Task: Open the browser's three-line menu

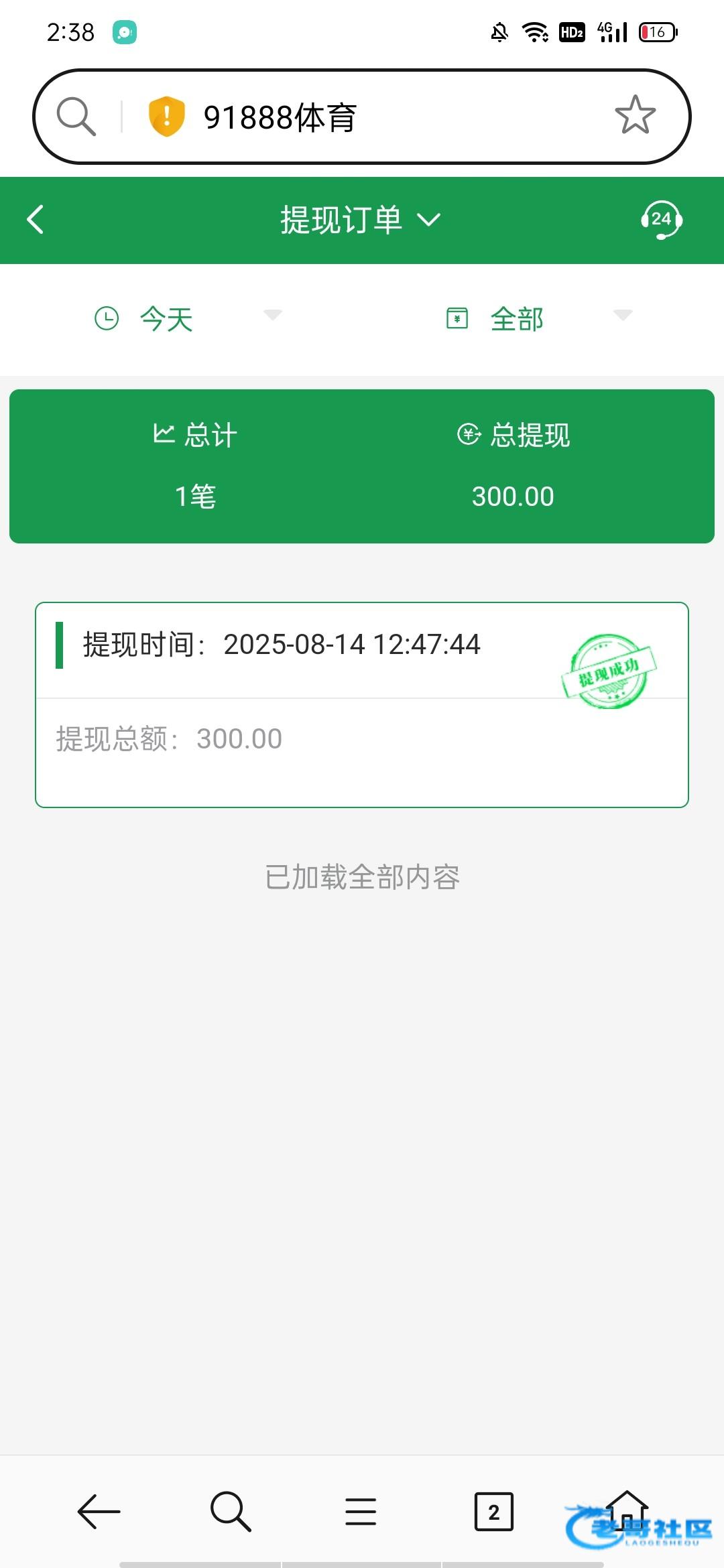Action: click(x=361, y=1512)
